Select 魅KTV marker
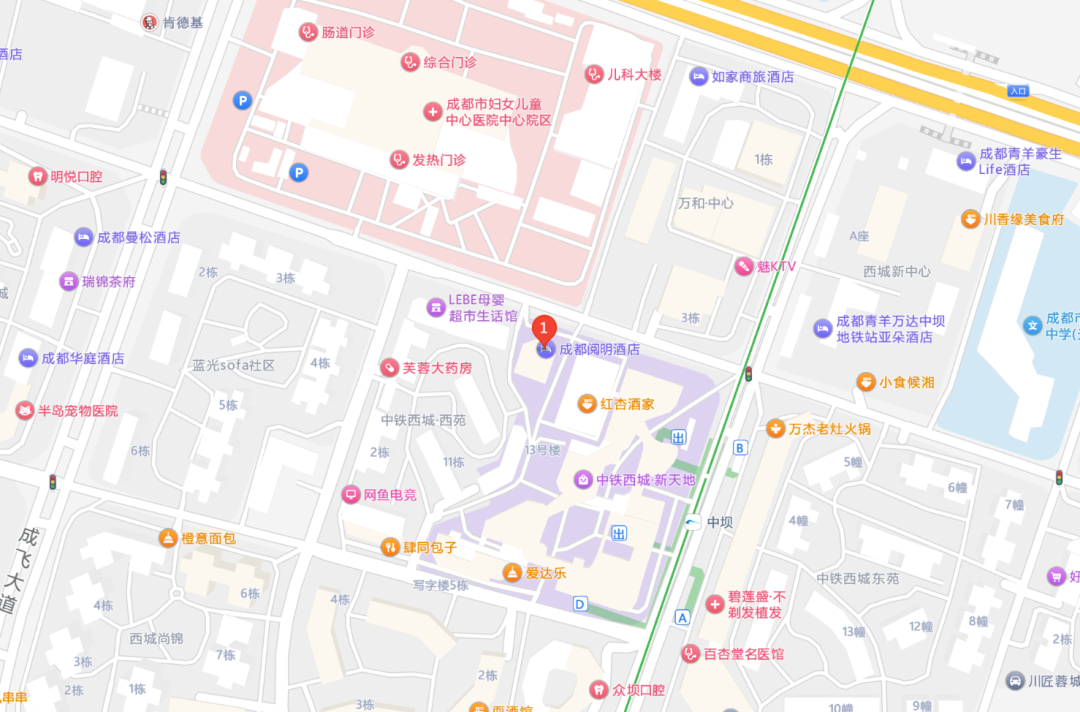This screenshot has height=712, width=1080. (x=743, y=266)
